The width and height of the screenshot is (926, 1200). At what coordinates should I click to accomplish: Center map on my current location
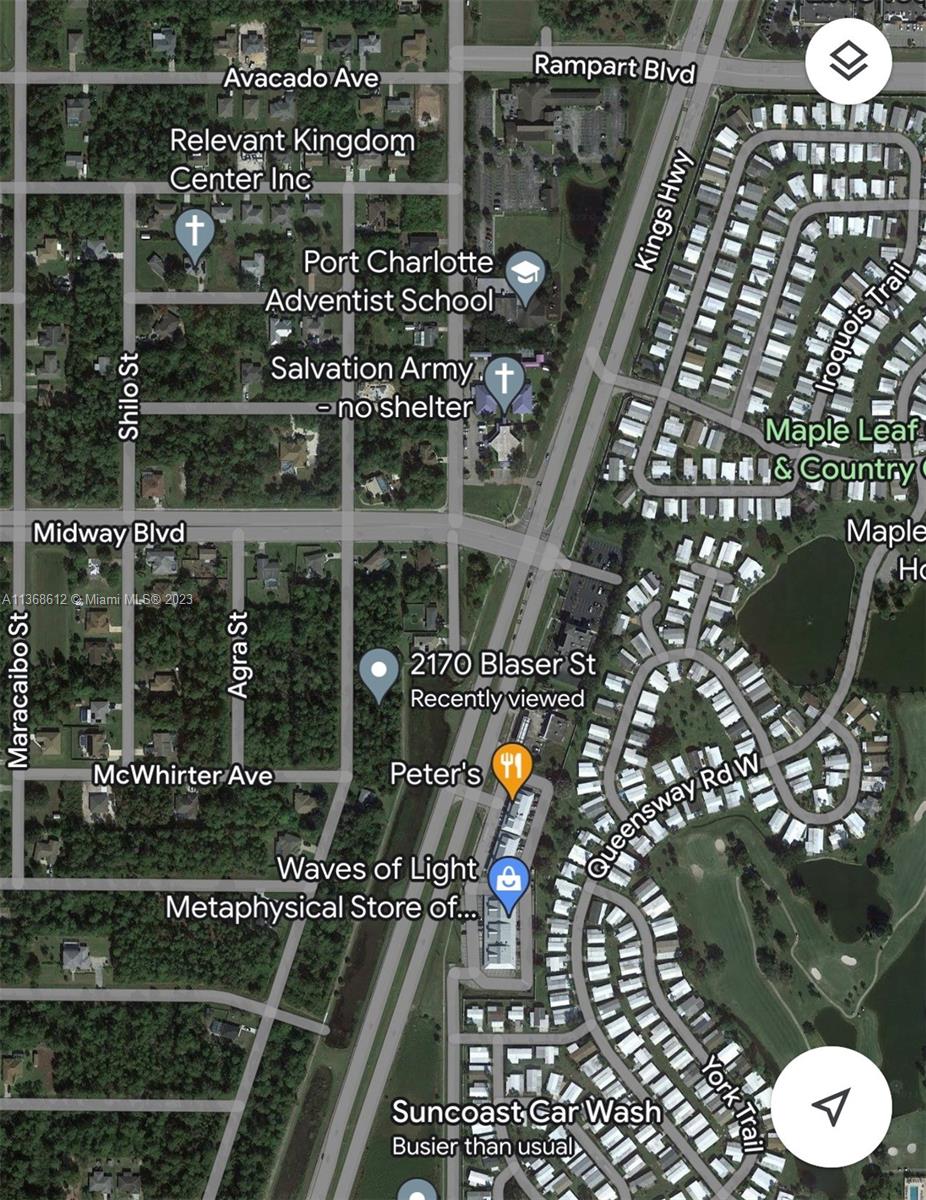831,1106
